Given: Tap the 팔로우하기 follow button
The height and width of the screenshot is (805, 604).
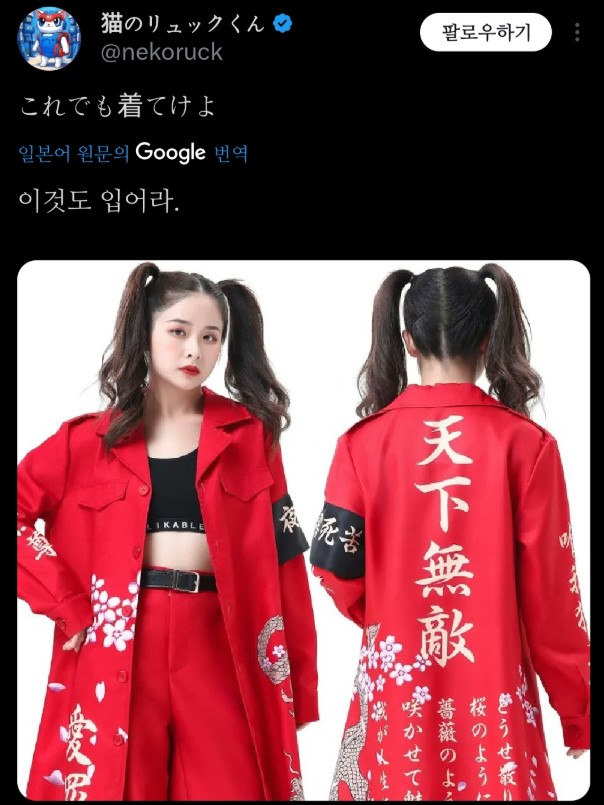Looking at the screenshot, I should tap(485, 32).
